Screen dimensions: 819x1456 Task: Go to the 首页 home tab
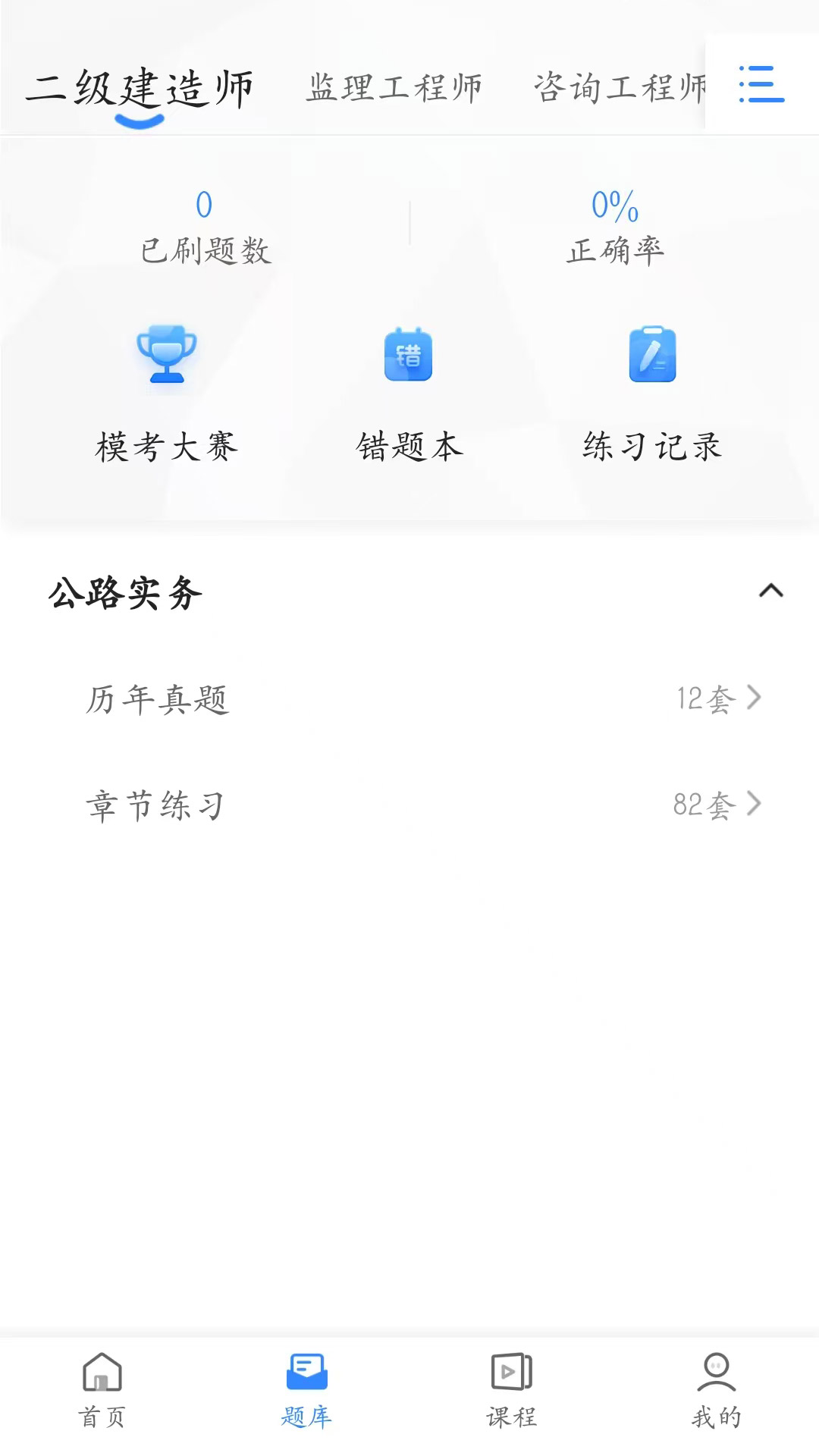tap(102, 1391)
